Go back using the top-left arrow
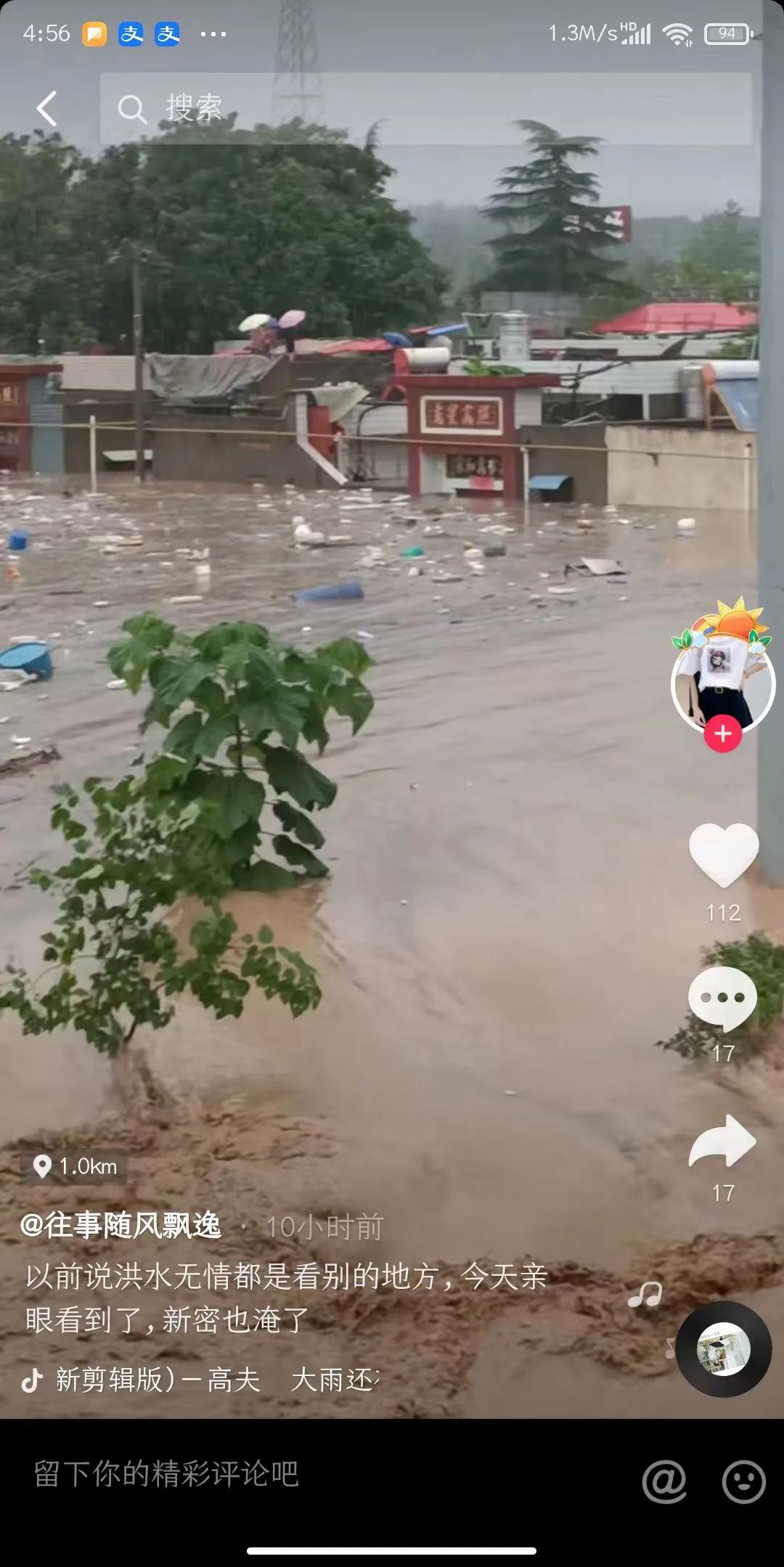Screen dimensions: 784x1567 pyautogui.click(x=46, y=109)
